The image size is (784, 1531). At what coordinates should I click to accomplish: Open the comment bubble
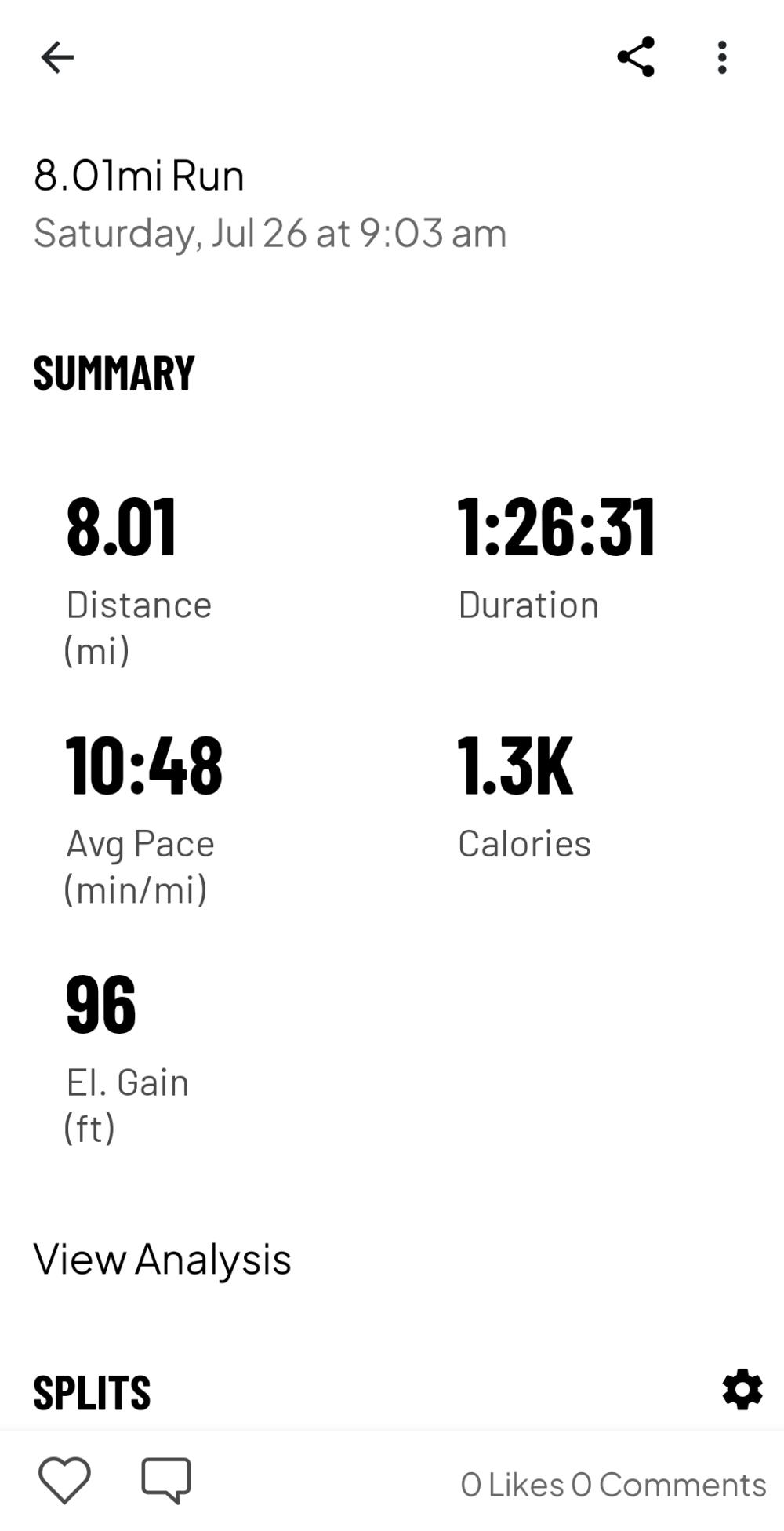click(x=166, y=1480)
